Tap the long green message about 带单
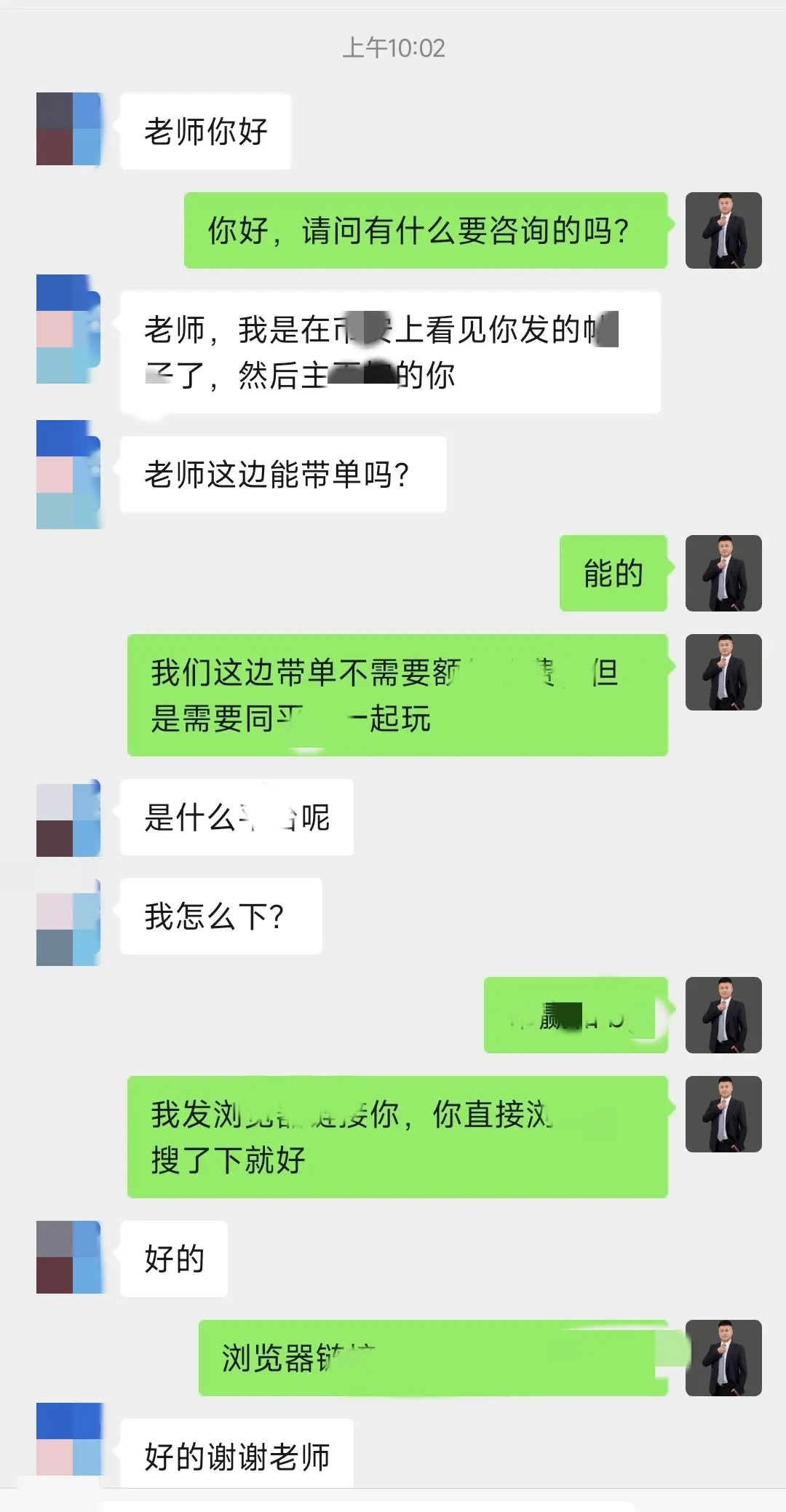The width and height of the screenshot is (786, 1512). click(x=399, y=692)
